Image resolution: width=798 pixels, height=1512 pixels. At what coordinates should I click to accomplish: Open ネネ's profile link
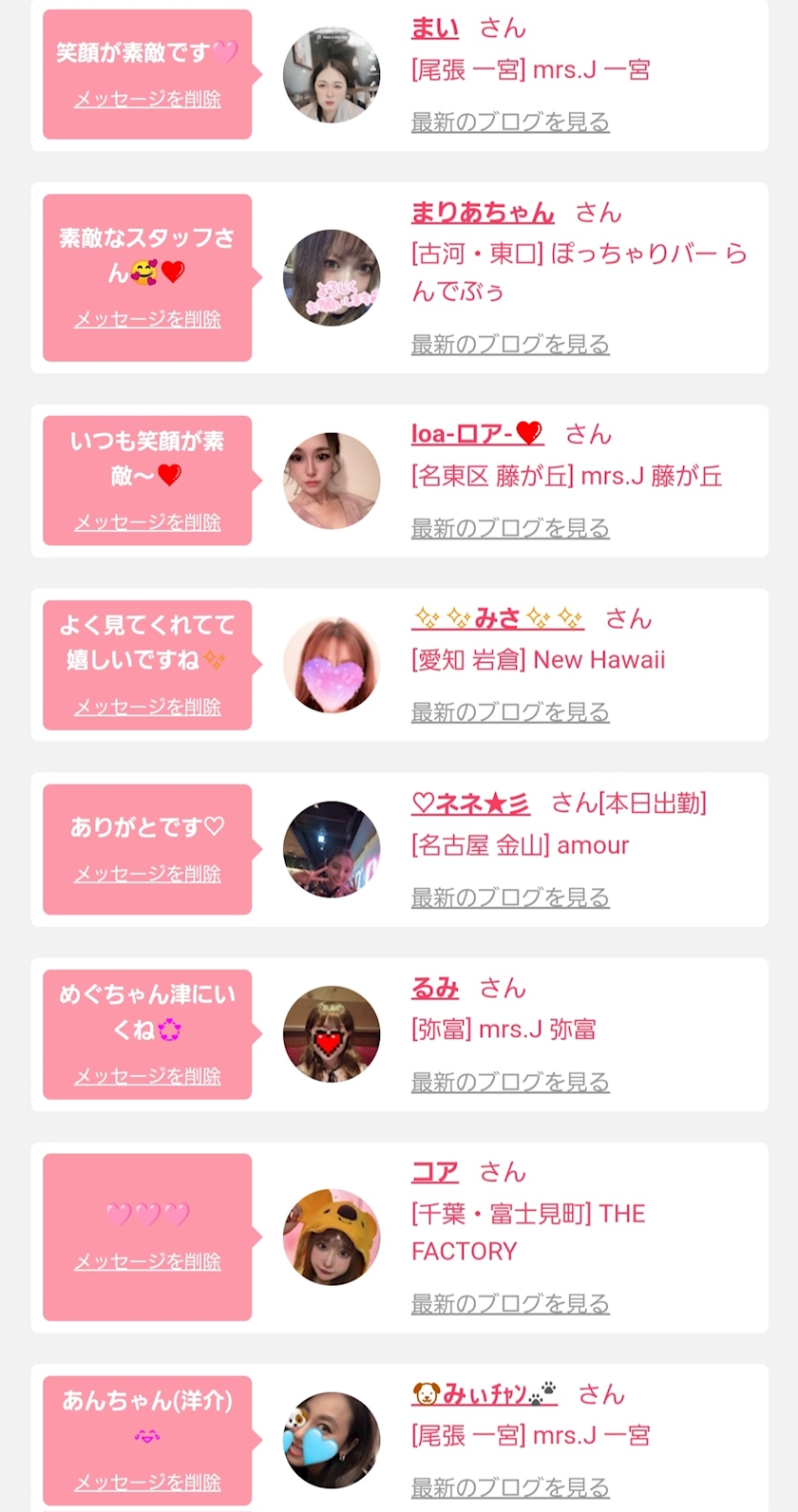470,803
